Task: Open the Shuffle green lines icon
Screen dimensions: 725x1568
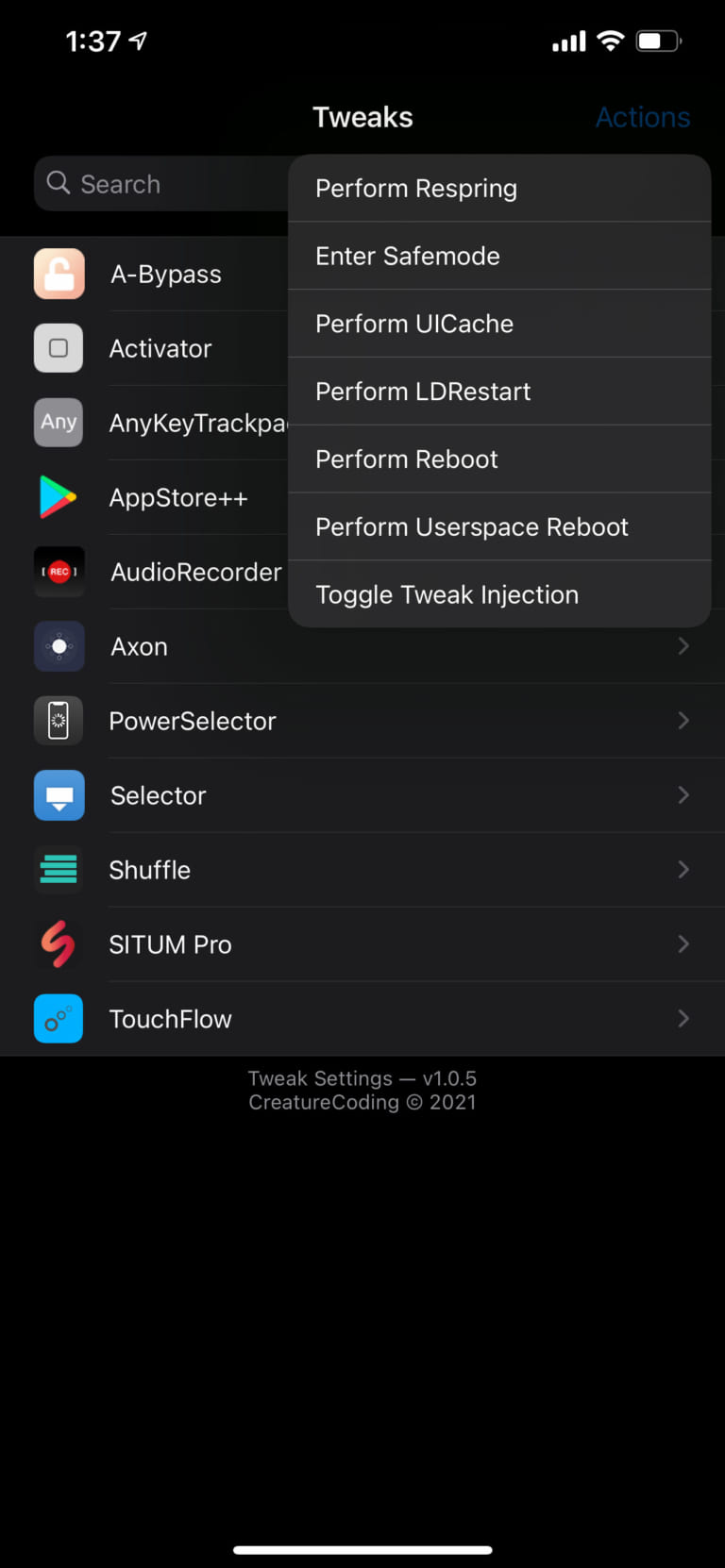Action: (59, 870)
